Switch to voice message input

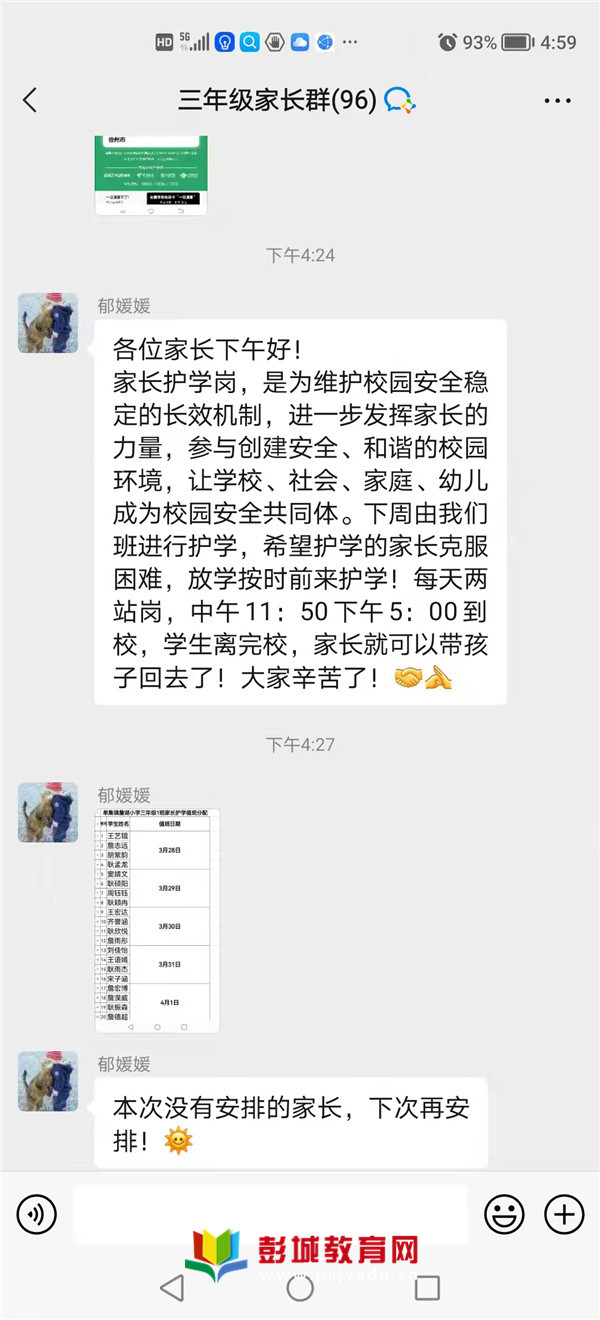(37, 1215)
